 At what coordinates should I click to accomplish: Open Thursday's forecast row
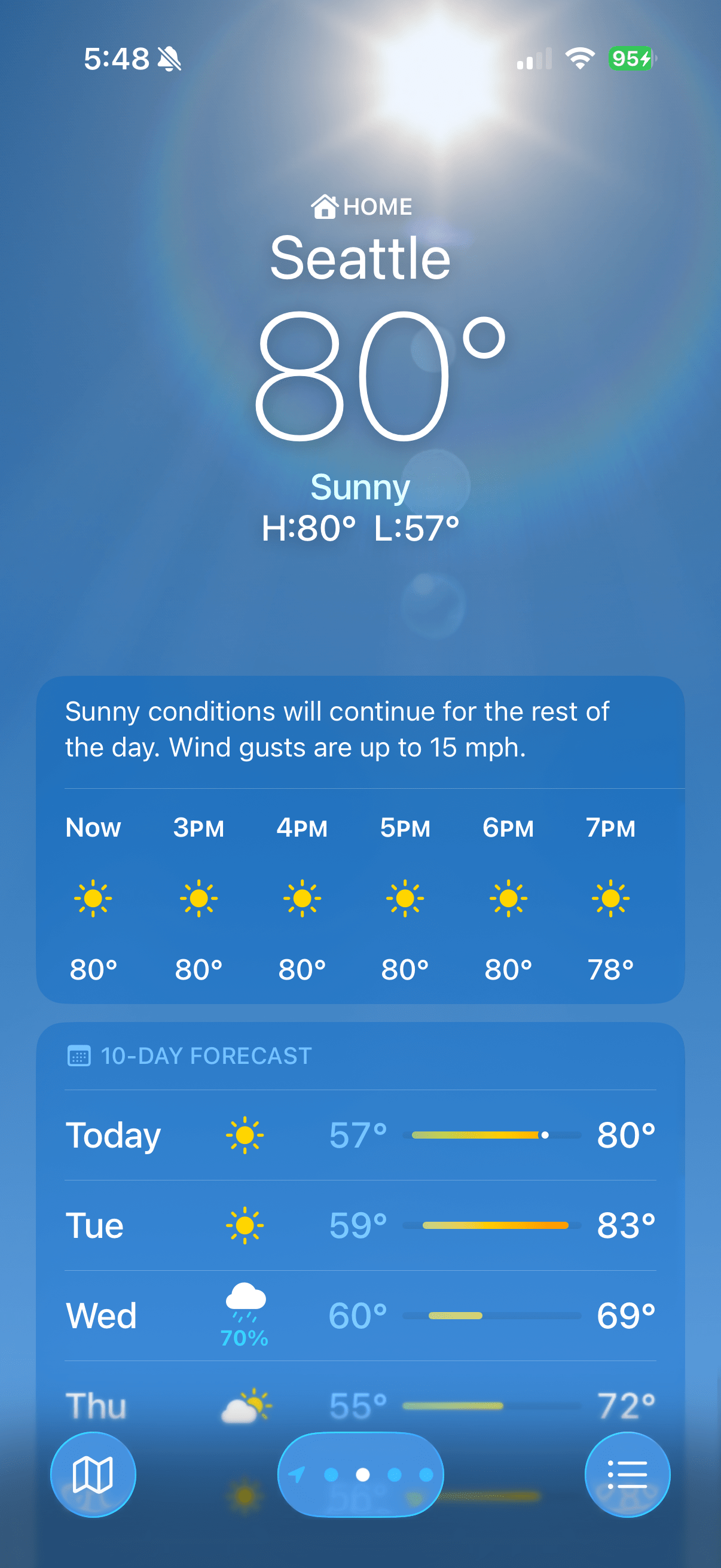coord(360,1405)
